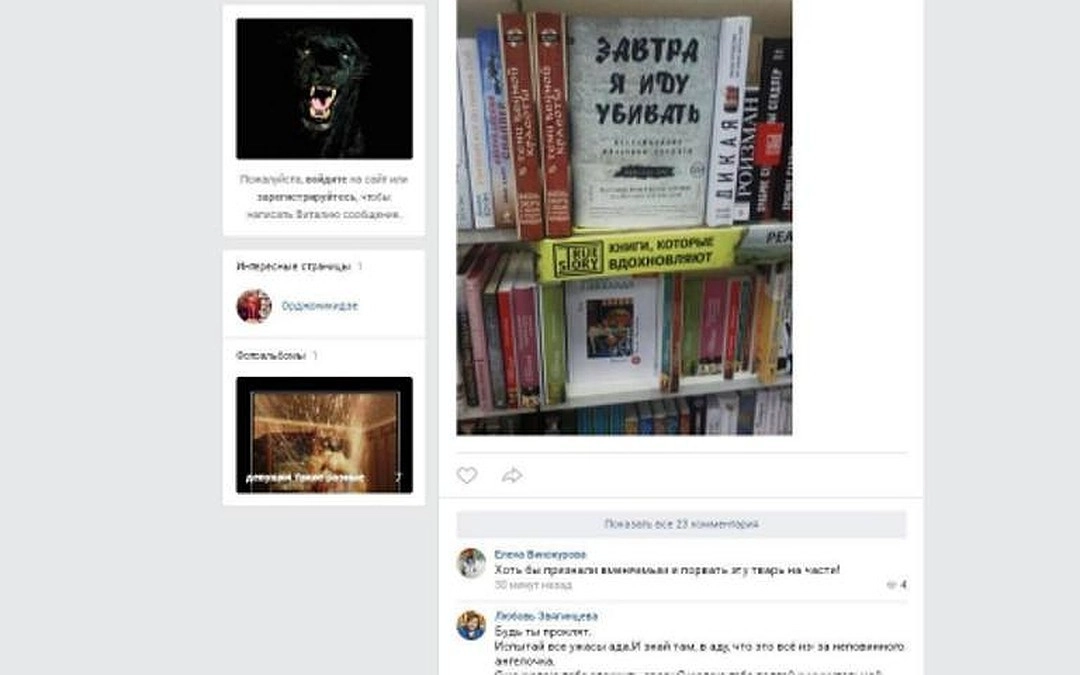Open the photo album thumbnail

[x=324, y=434]
